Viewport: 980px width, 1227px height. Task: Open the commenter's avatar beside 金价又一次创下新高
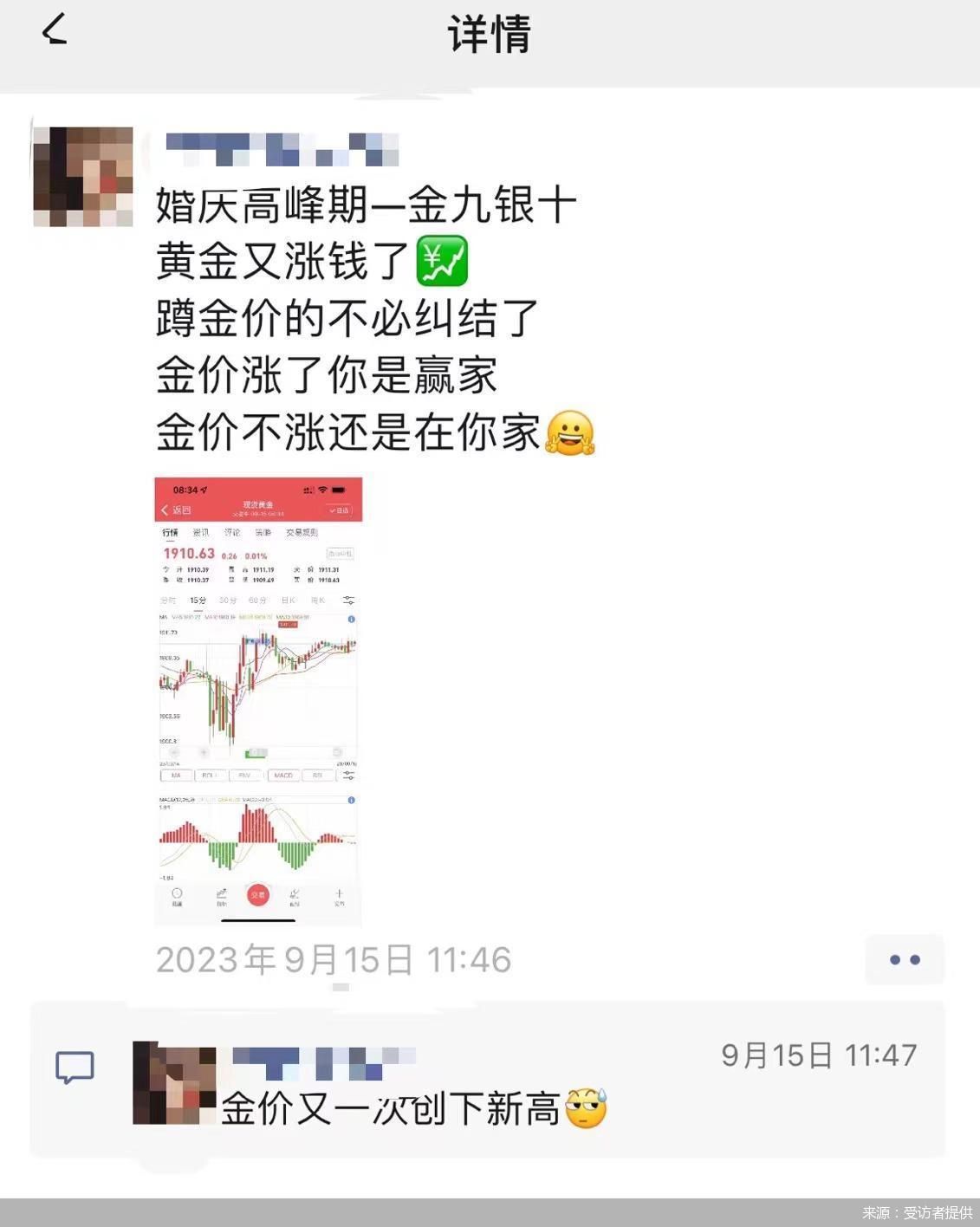pyautogui.click(x=173, y=1083)
